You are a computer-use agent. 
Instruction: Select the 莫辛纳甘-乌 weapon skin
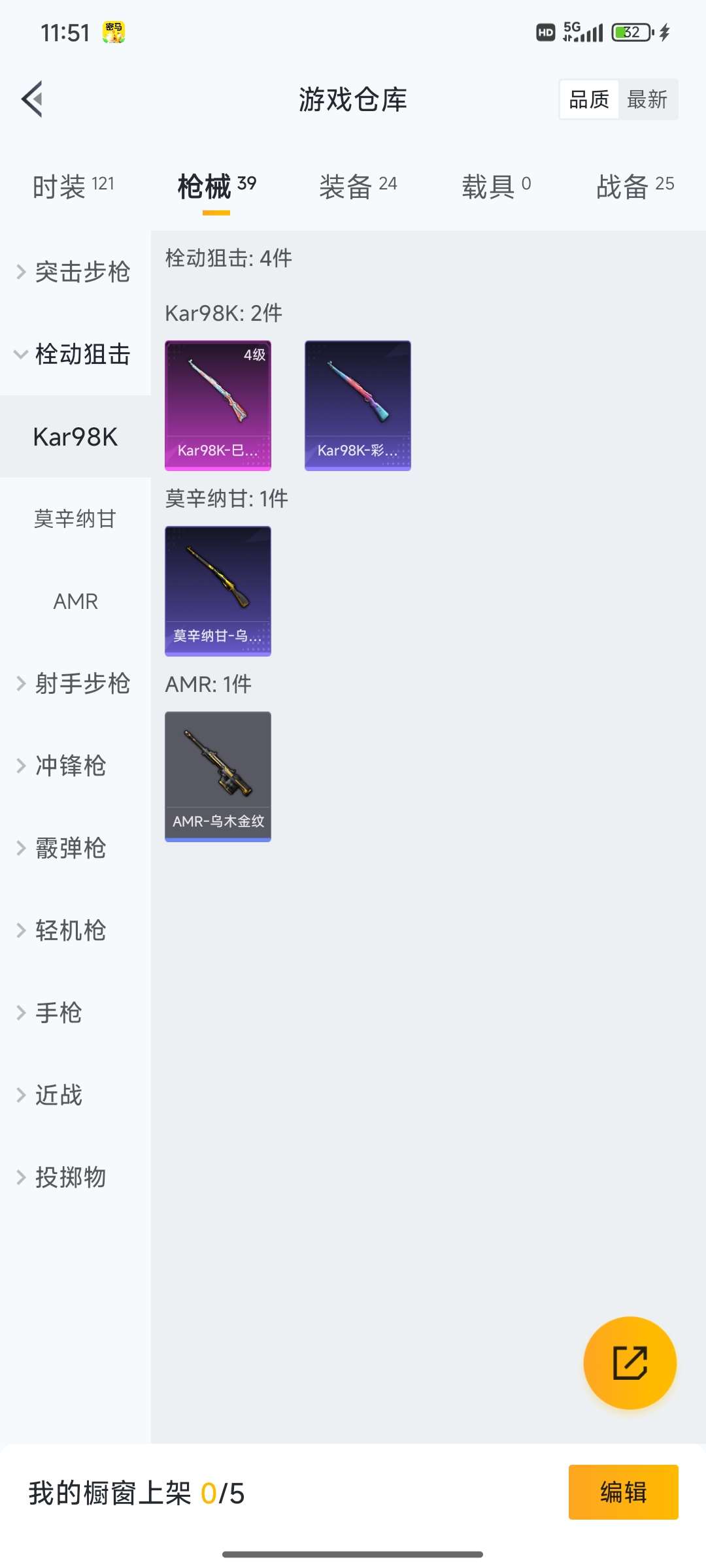click(x=218, y=591)
